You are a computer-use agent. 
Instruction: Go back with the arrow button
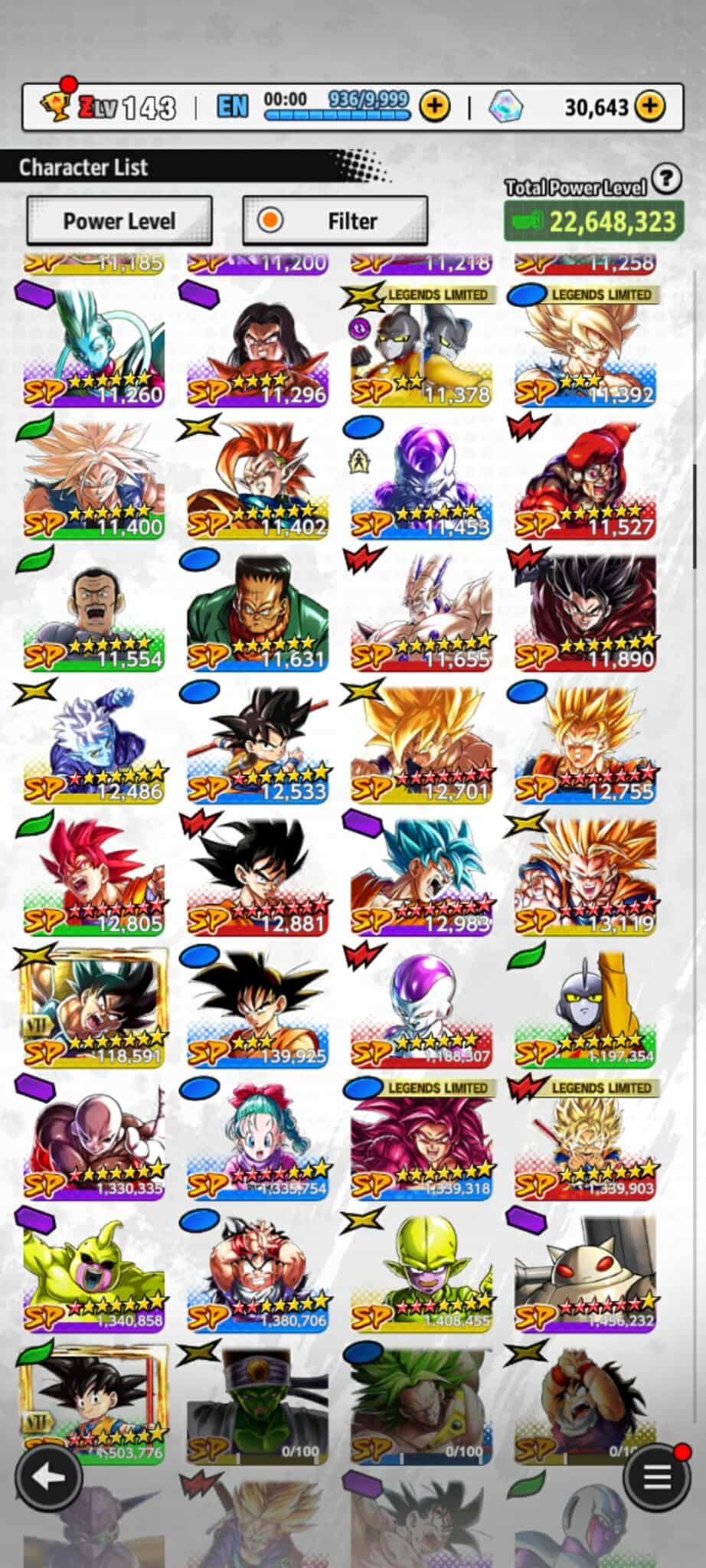(x=49, y=1477)
